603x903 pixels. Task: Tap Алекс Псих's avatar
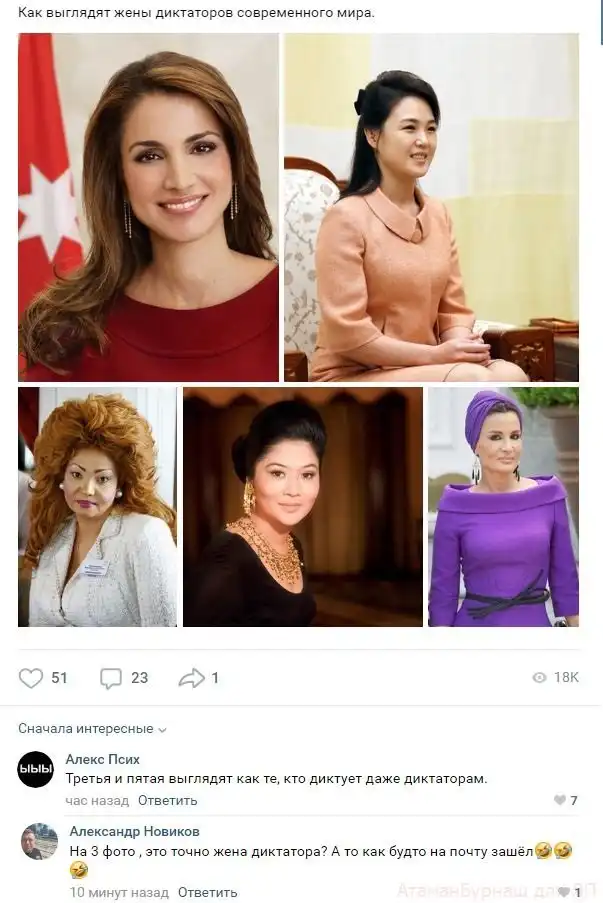(x=37, y=769)
